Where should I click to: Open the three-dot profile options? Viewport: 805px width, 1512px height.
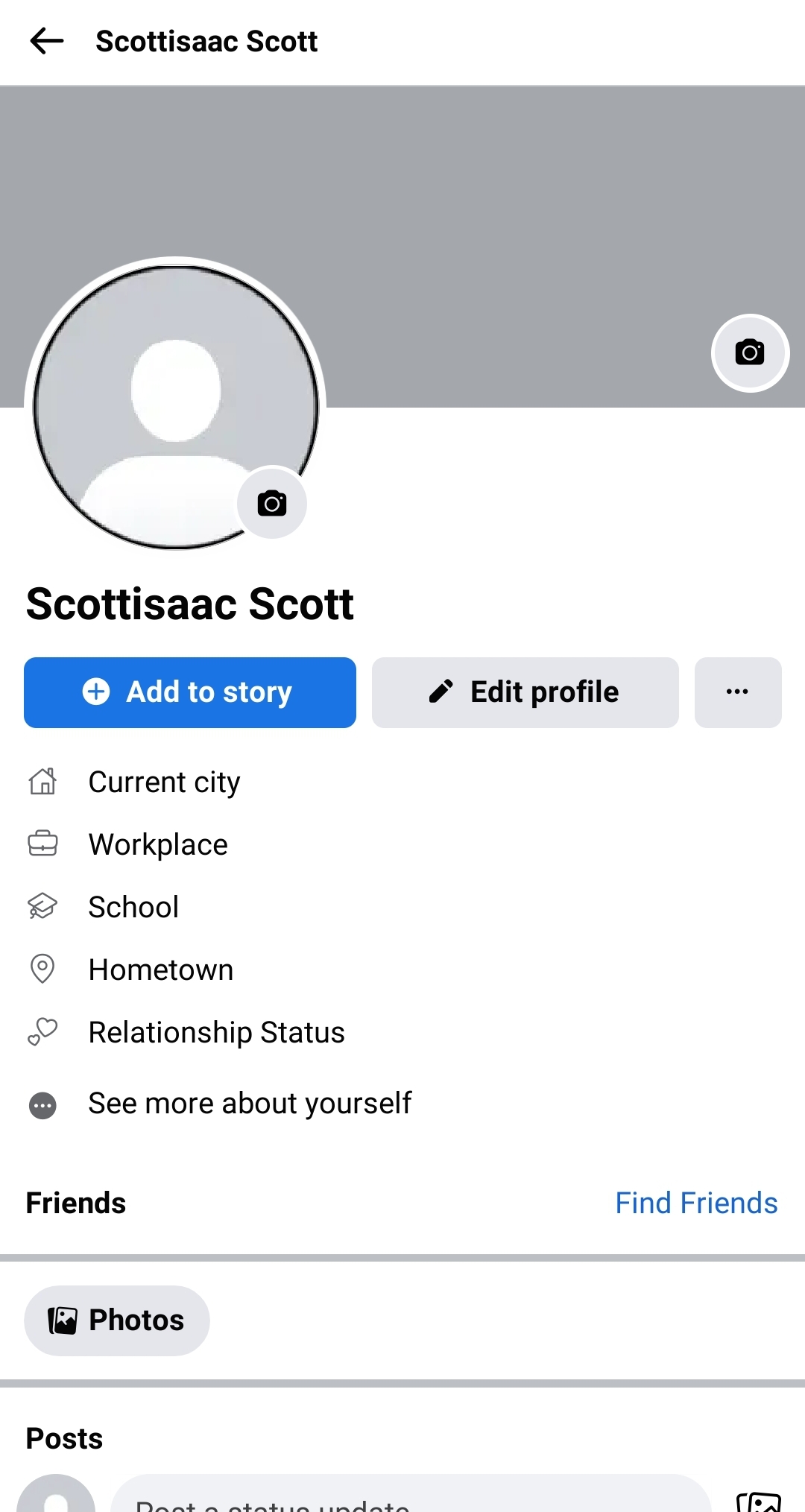pos(737,692)
